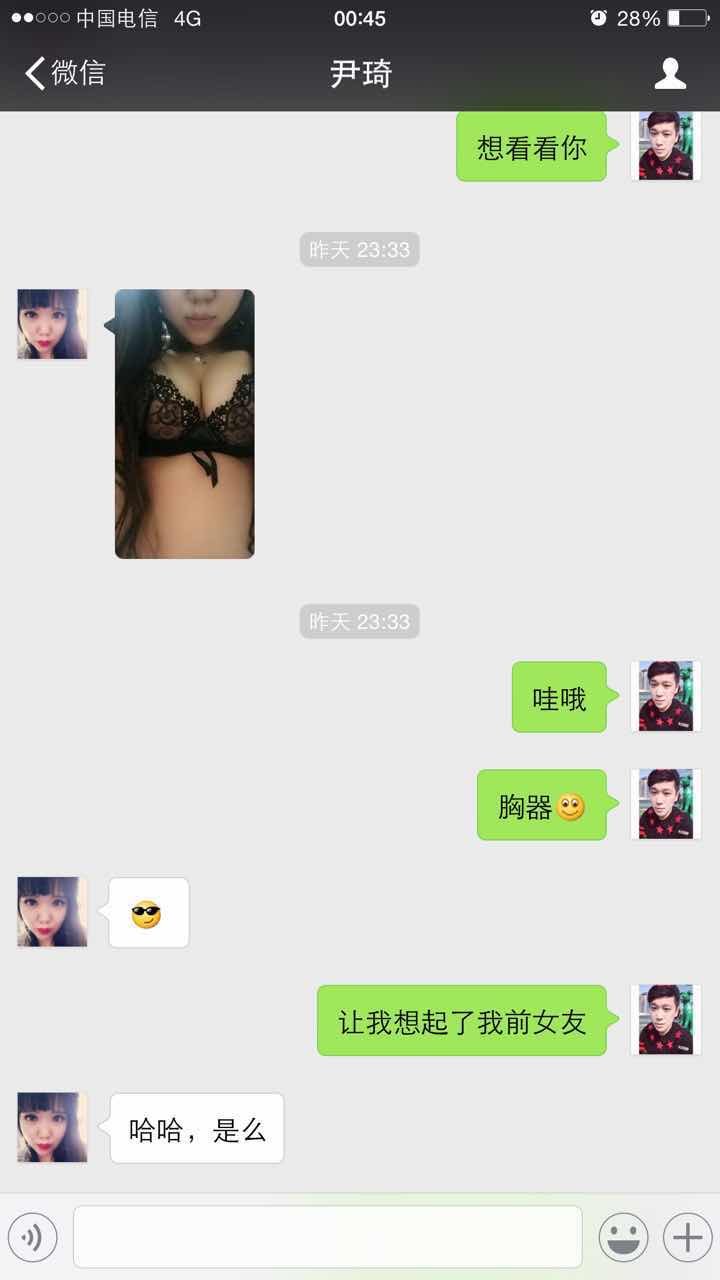Tap the sender avatar beside 哇哦
720x1280 pixels.
tap(666, 696)
